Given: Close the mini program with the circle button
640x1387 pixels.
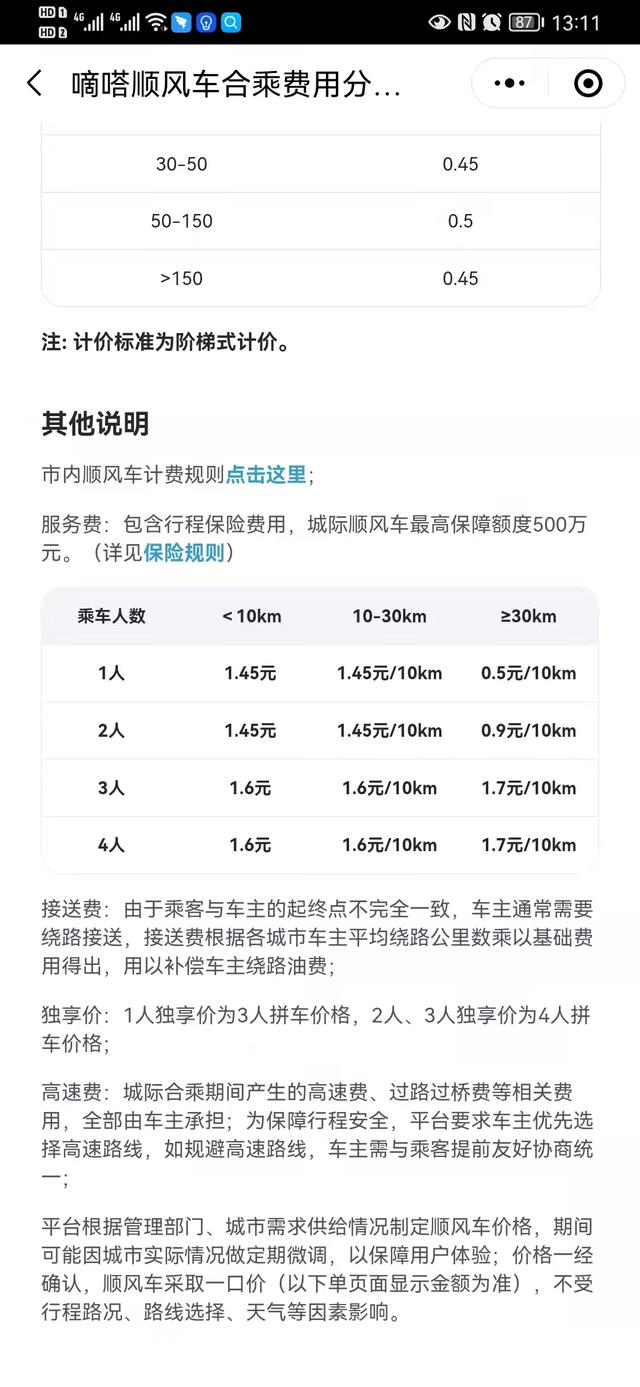Looking at the screenshot, I should [588, 84].
